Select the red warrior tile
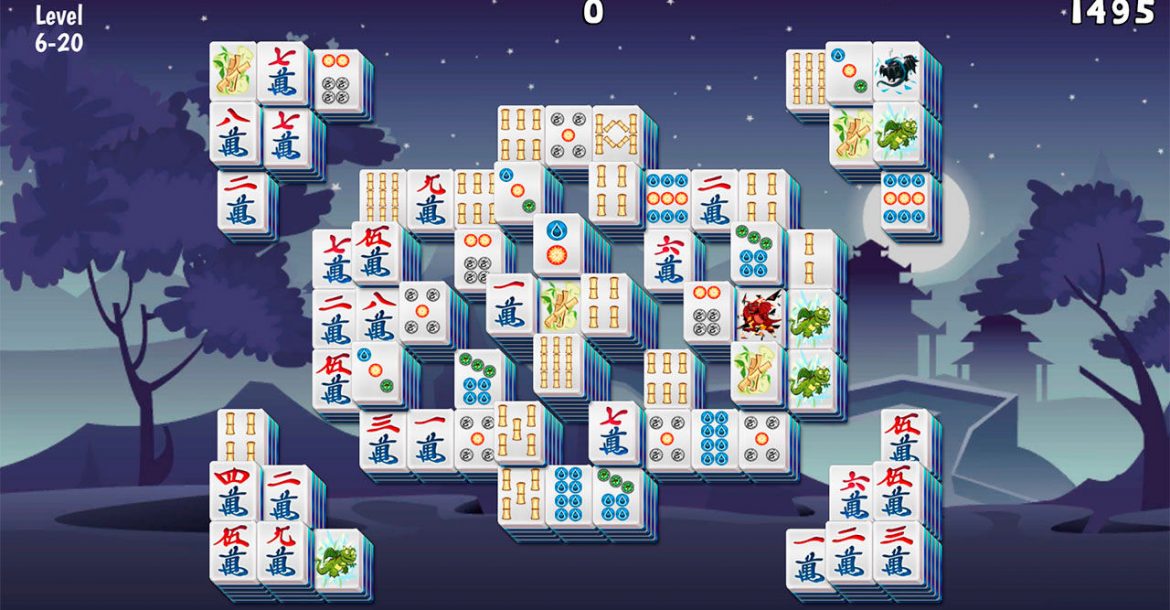The height and width of the screenshot is (610, 1170). (759, 317)
